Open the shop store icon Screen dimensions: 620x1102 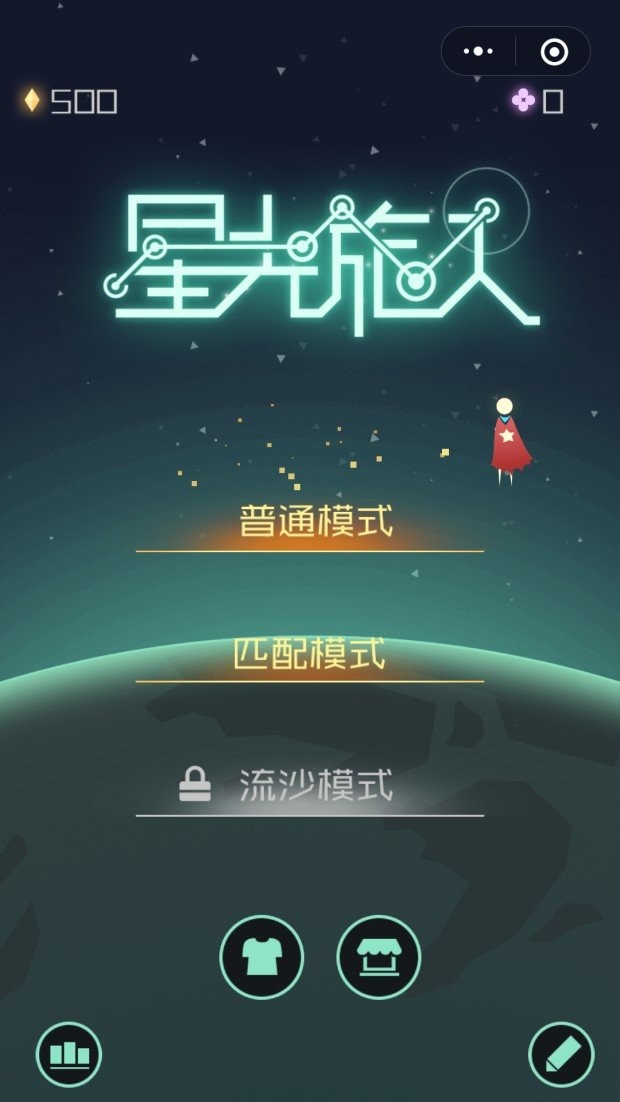coord(378,956)
